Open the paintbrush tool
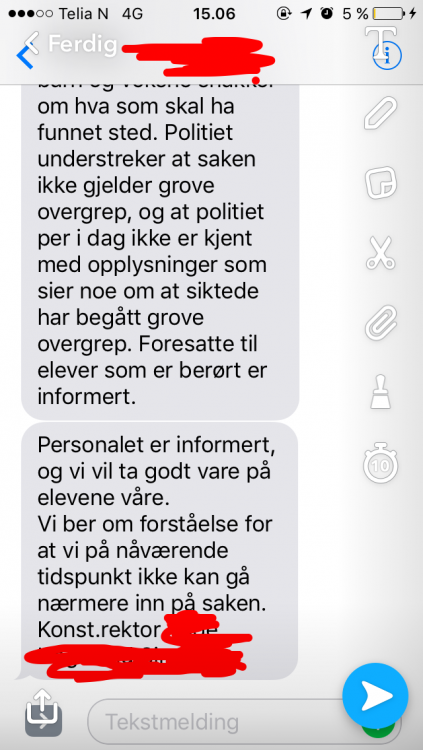This screenshot has height=750, width=423. coord(381,392)
